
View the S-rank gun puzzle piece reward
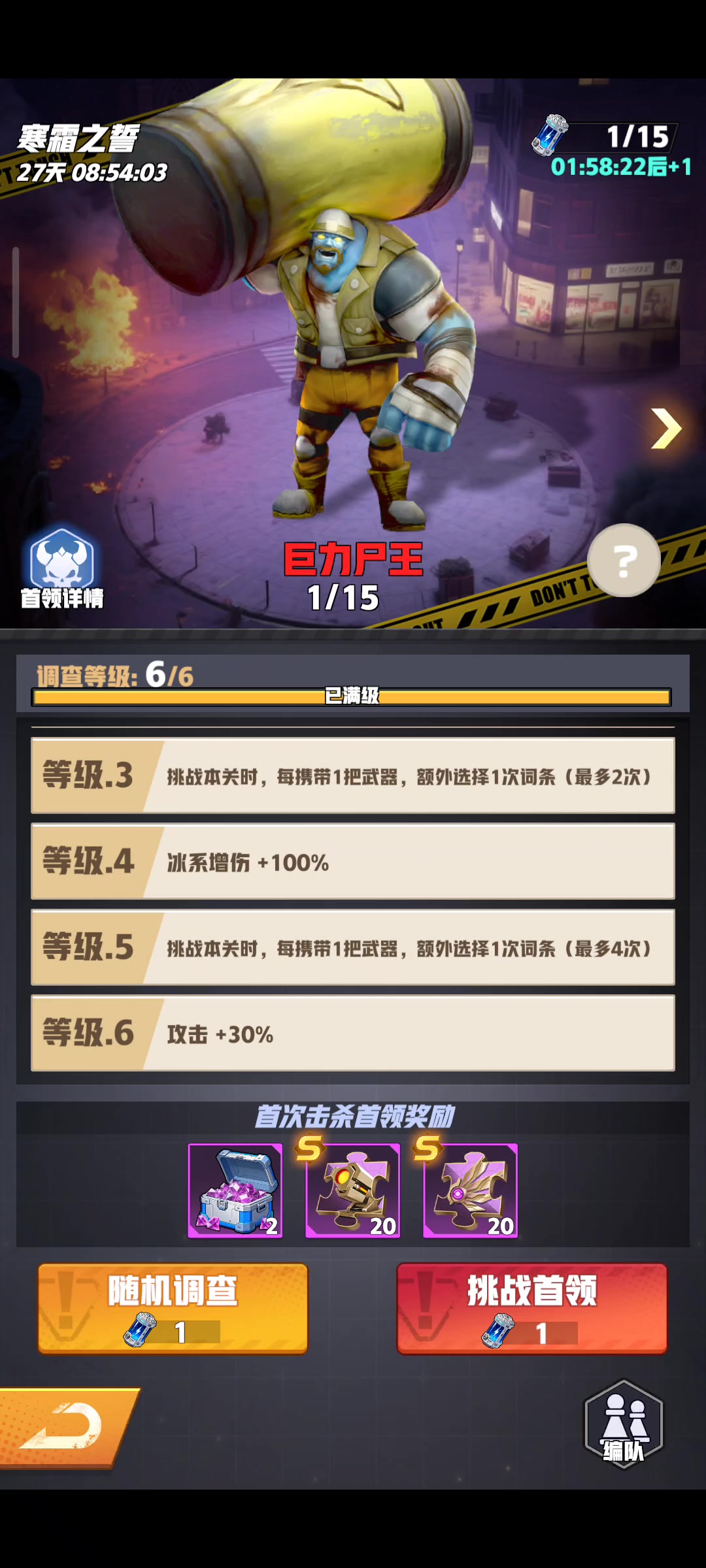[x=353, y=1190]
